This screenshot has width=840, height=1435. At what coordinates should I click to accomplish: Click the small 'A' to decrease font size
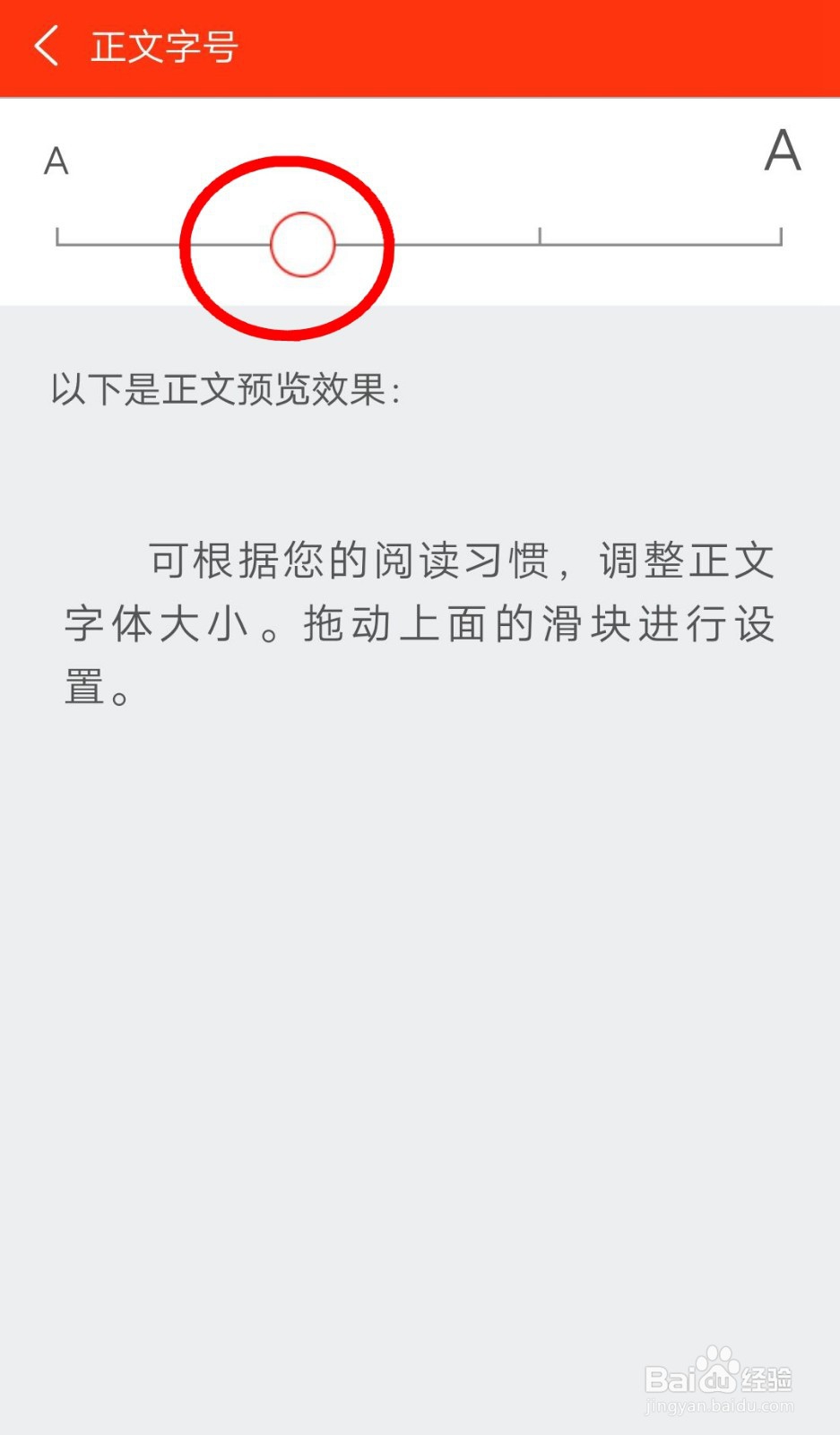56,161
